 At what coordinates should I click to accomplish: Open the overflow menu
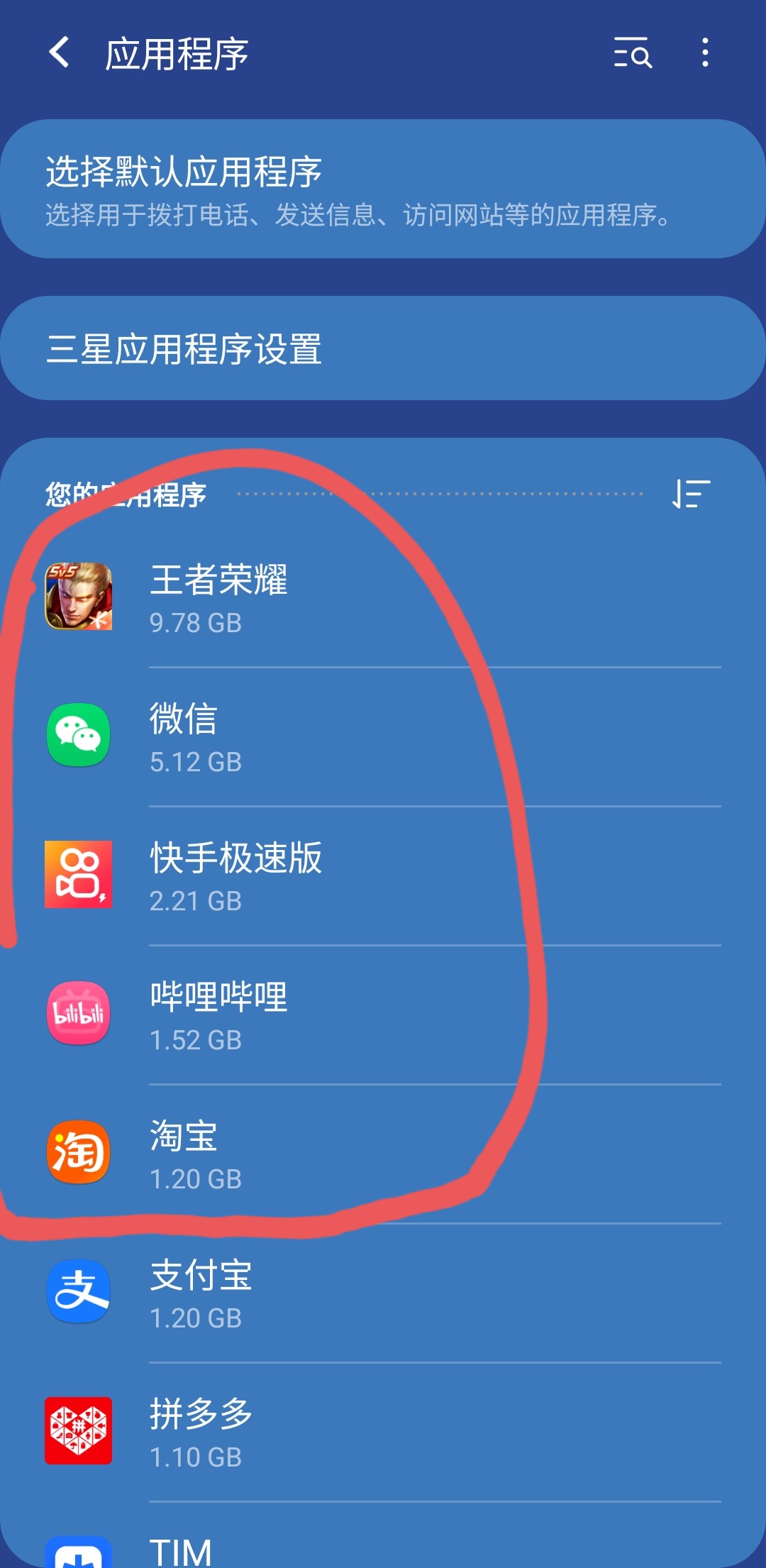tap(704, 53)
